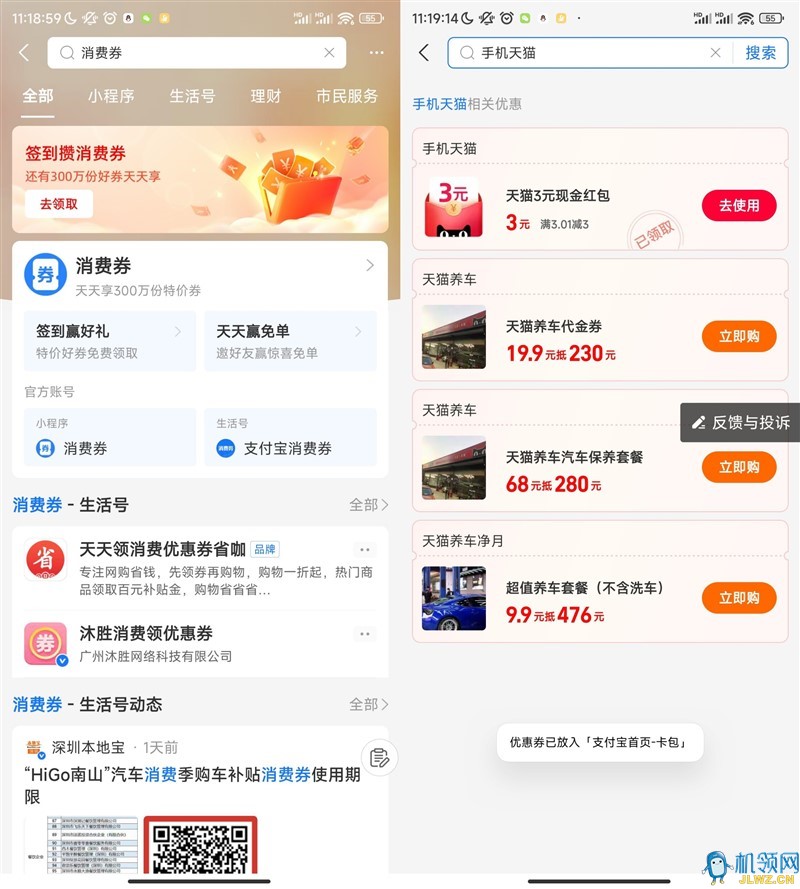The image size is (800, 889).
Task: Buy the 天猫养车汽车保养套餐 deal
Action: (x=739, y=467)
